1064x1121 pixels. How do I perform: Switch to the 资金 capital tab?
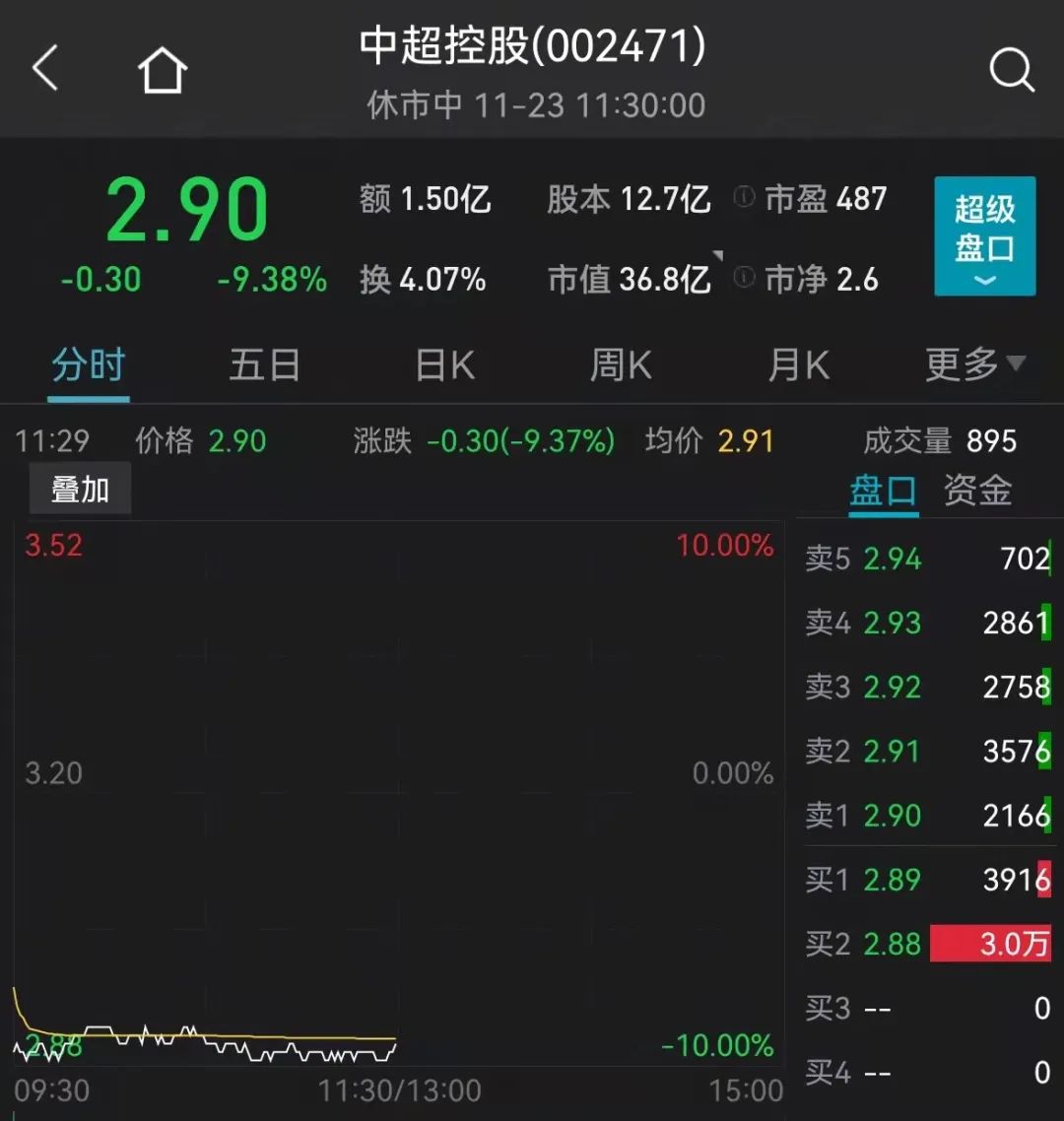pos(977,491)
